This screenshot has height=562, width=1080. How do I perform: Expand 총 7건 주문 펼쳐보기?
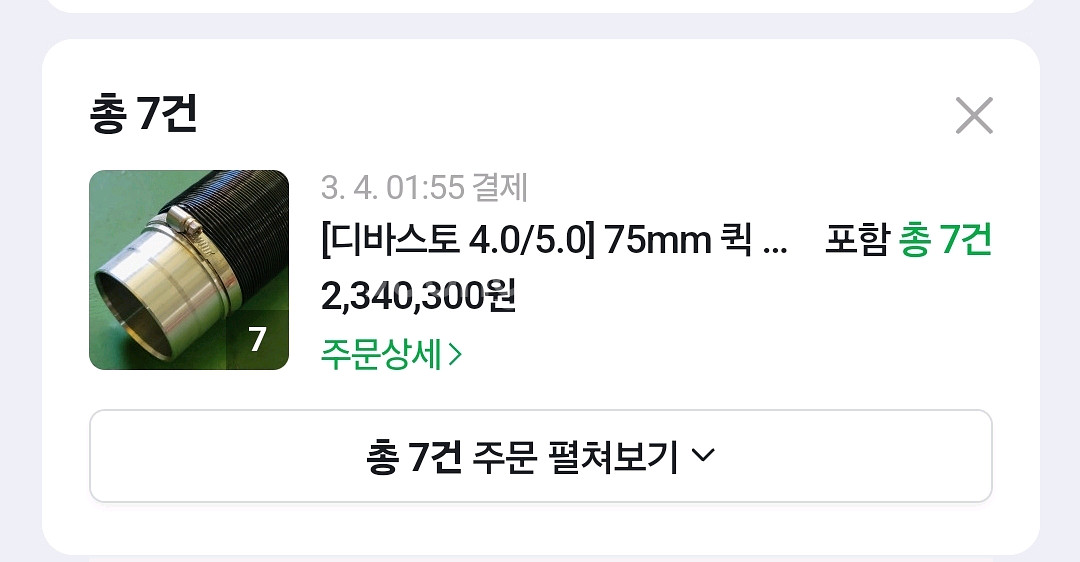tap(540, 457)
